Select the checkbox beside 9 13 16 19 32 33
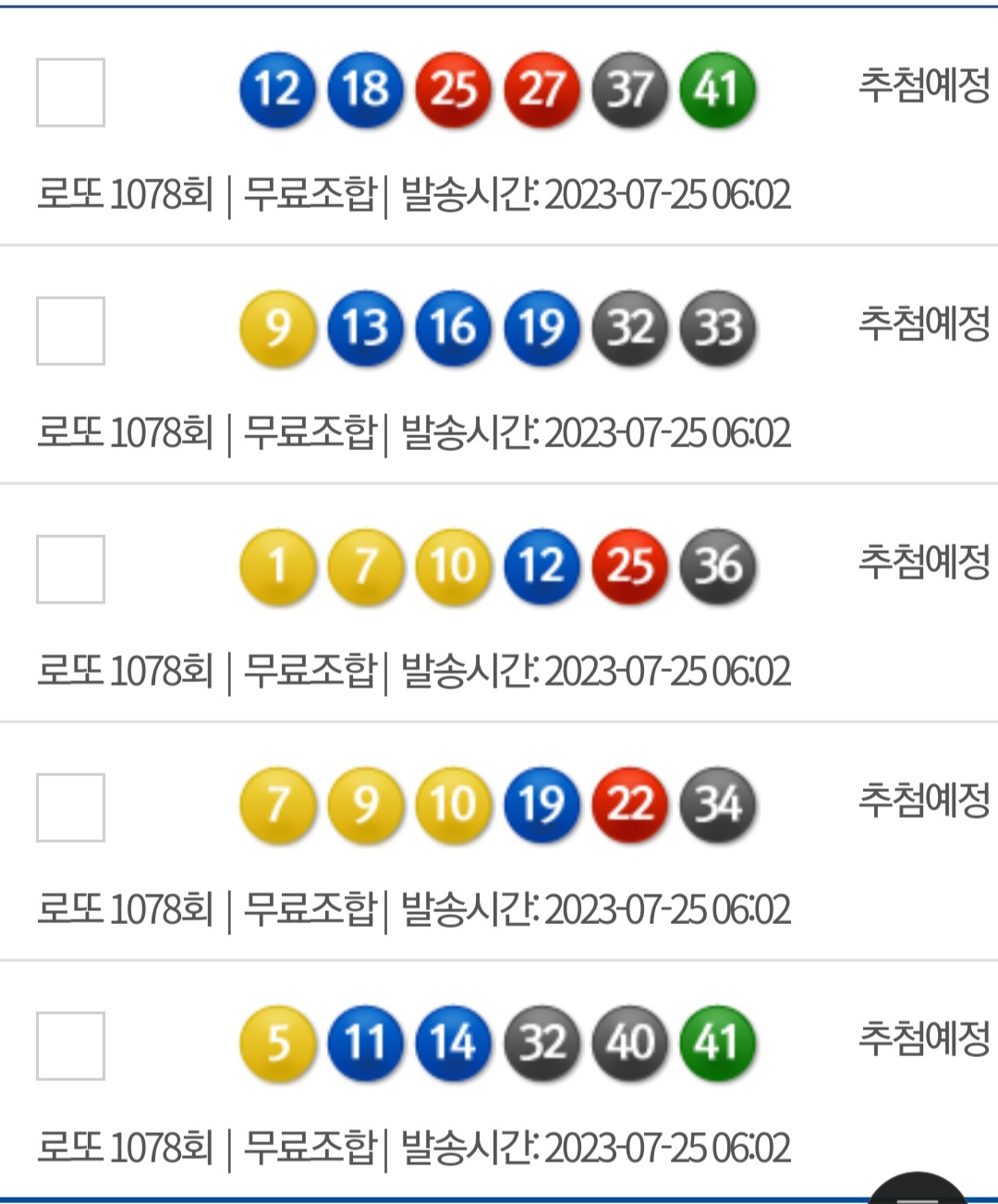The height and width of the screenshot is (1204, 998). point(70,331)
